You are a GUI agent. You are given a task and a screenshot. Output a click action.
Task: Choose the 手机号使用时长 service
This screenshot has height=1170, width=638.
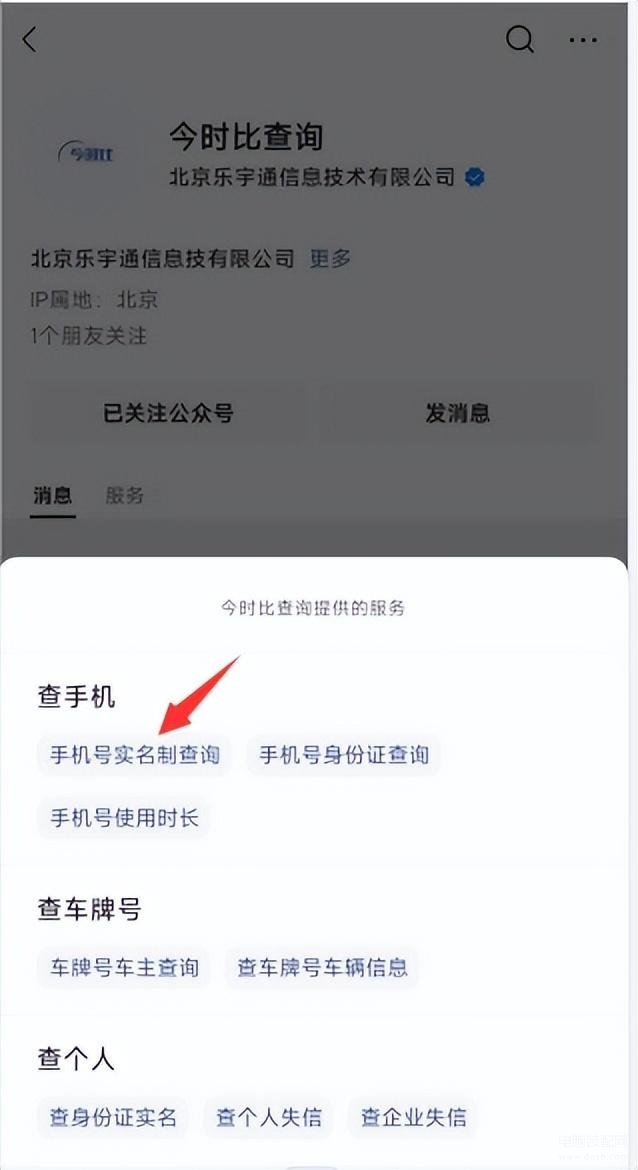125,817
